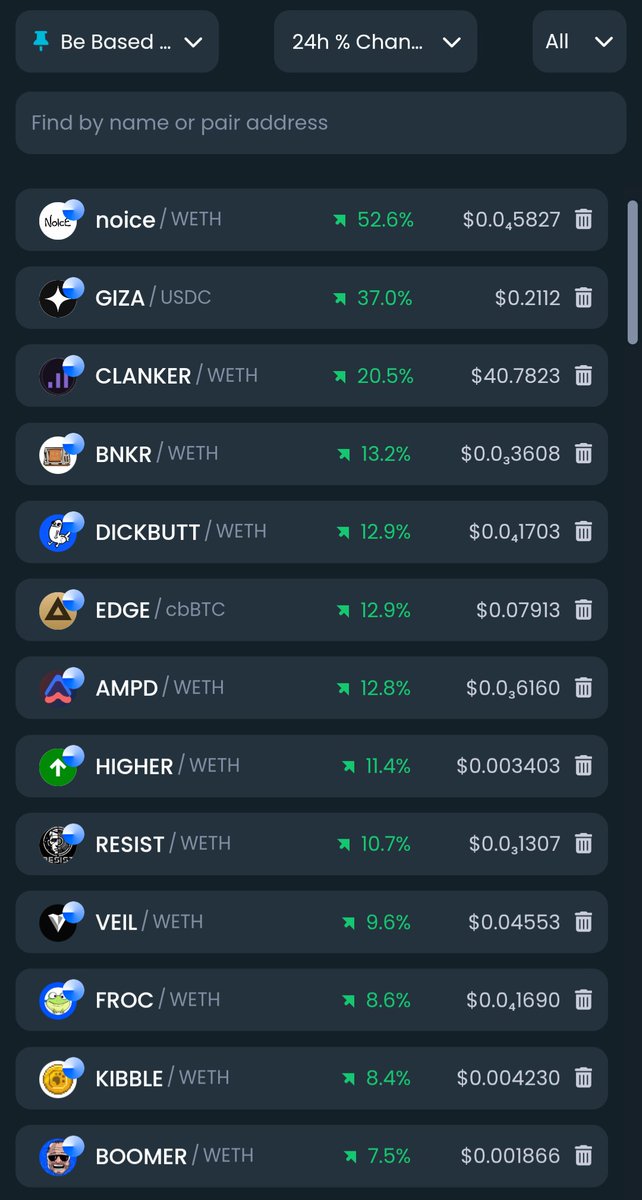Delete HIGHER from the watchlist
This screenshot has height=1200, width=642.
(584, 766)
